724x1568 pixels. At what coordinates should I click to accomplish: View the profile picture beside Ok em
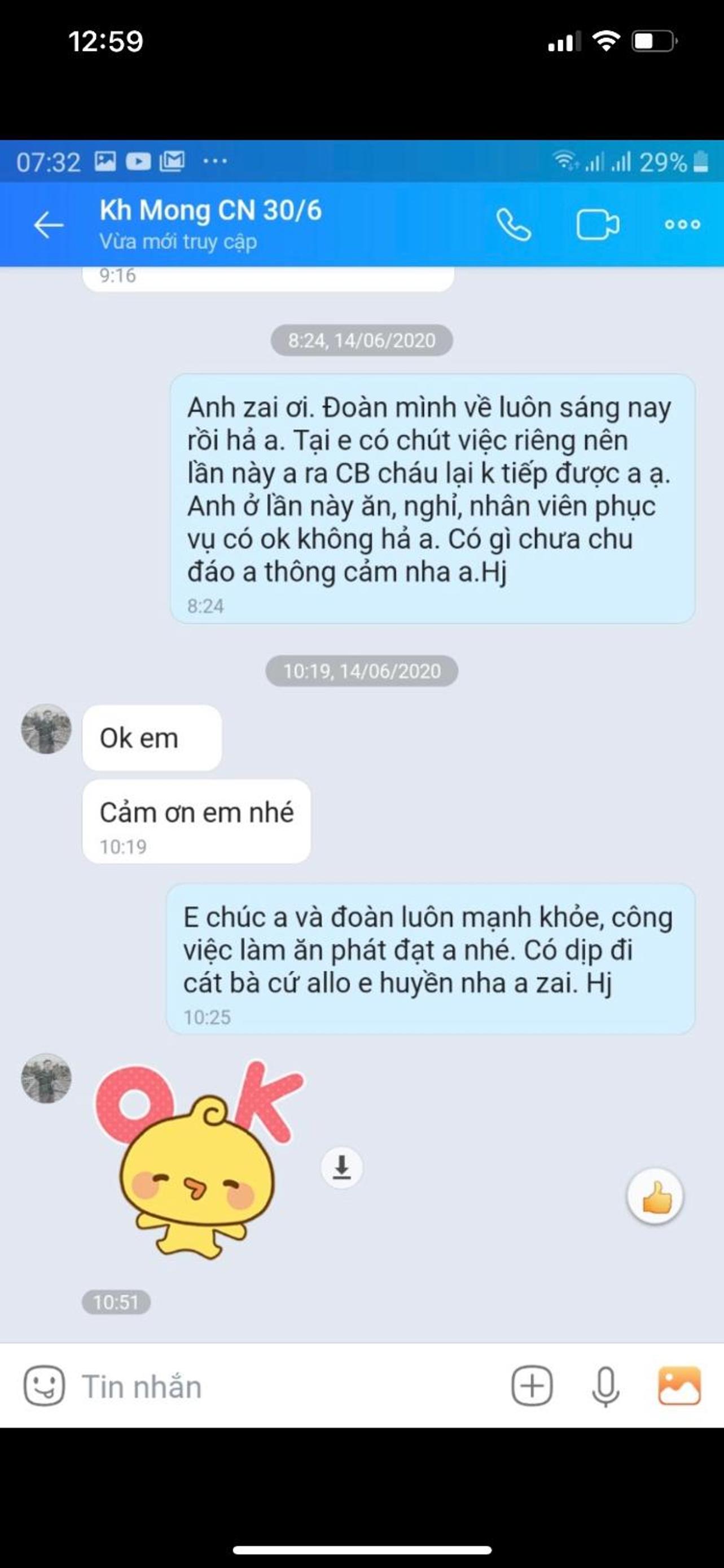46,729
